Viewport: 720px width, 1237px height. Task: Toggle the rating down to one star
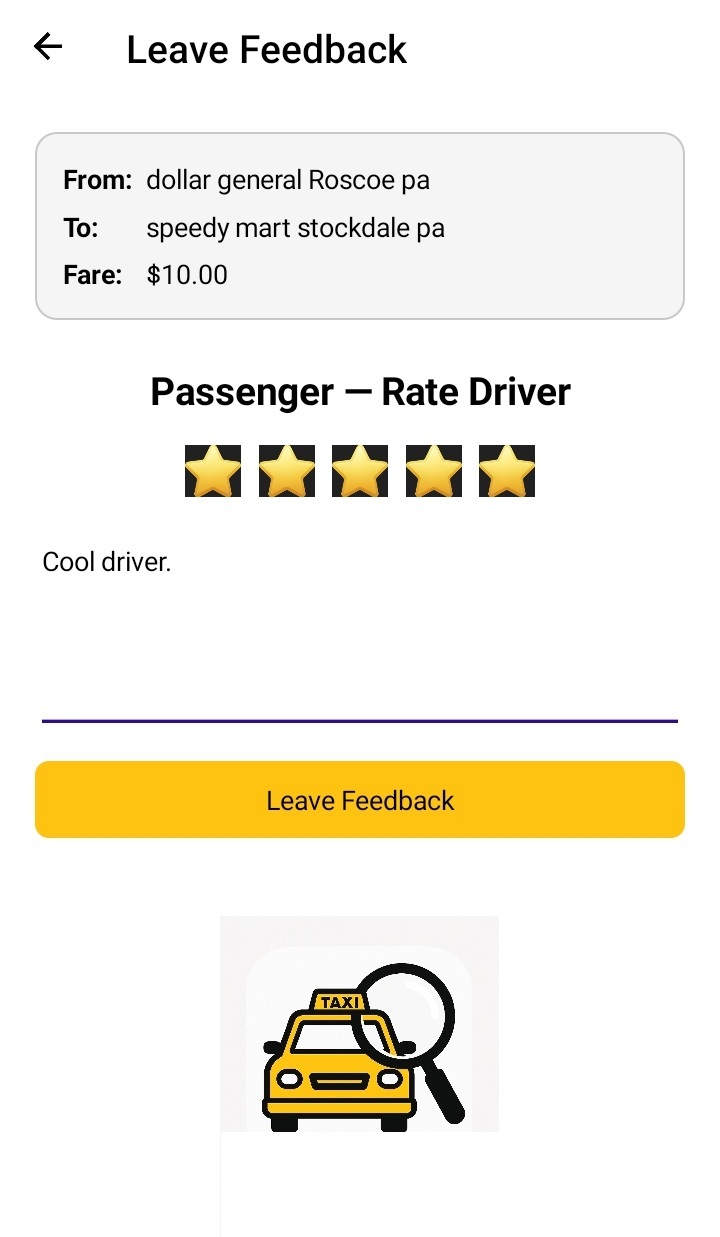212,469
